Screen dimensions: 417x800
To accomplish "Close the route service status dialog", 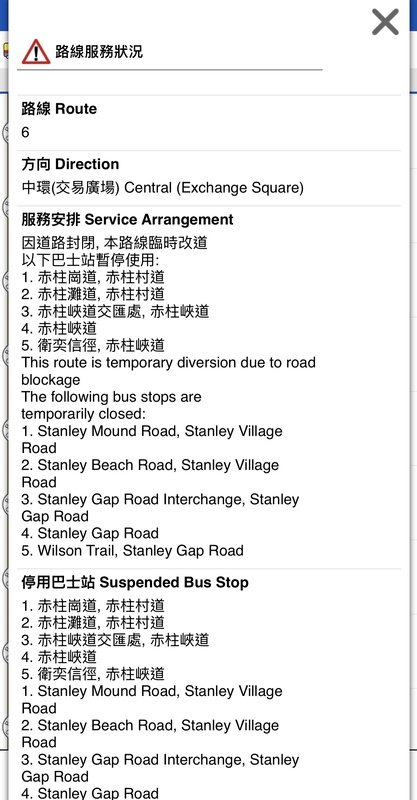I will (385, 22).
